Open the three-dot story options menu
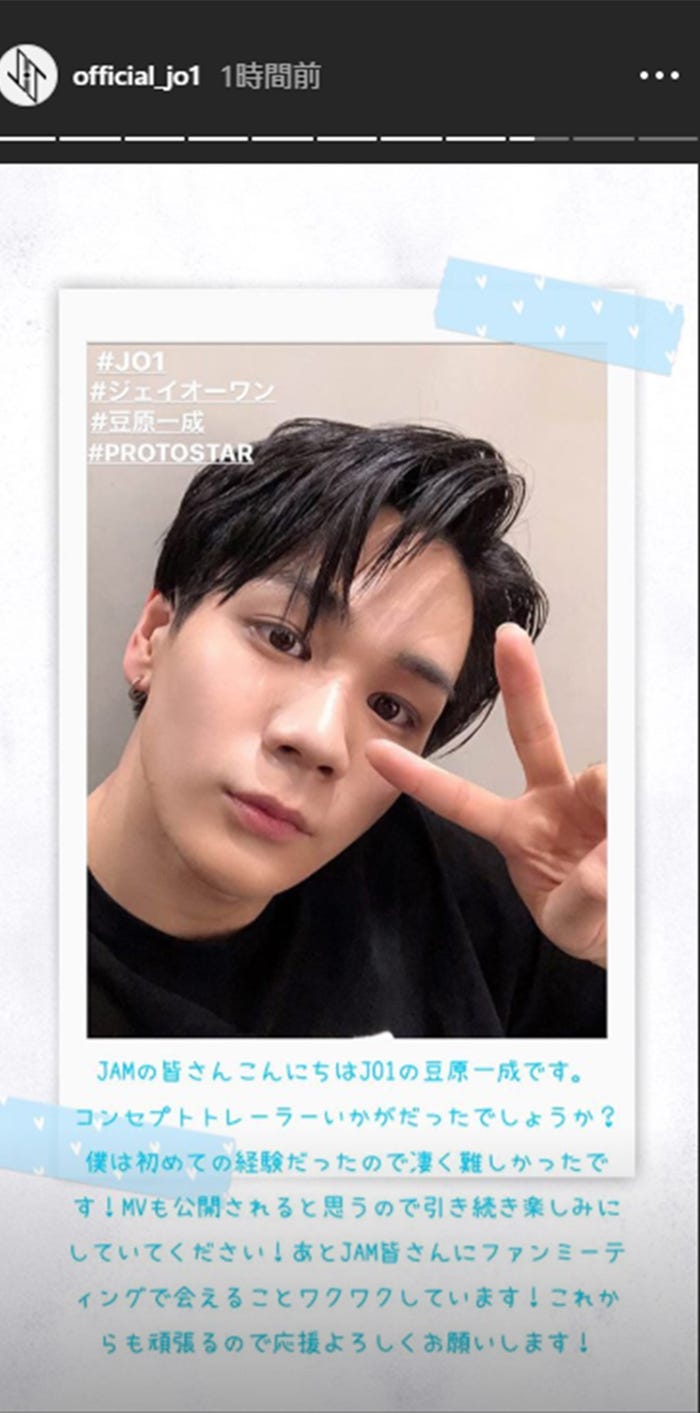This screenshot has height=1413, width=700. (x=659, y=76)
